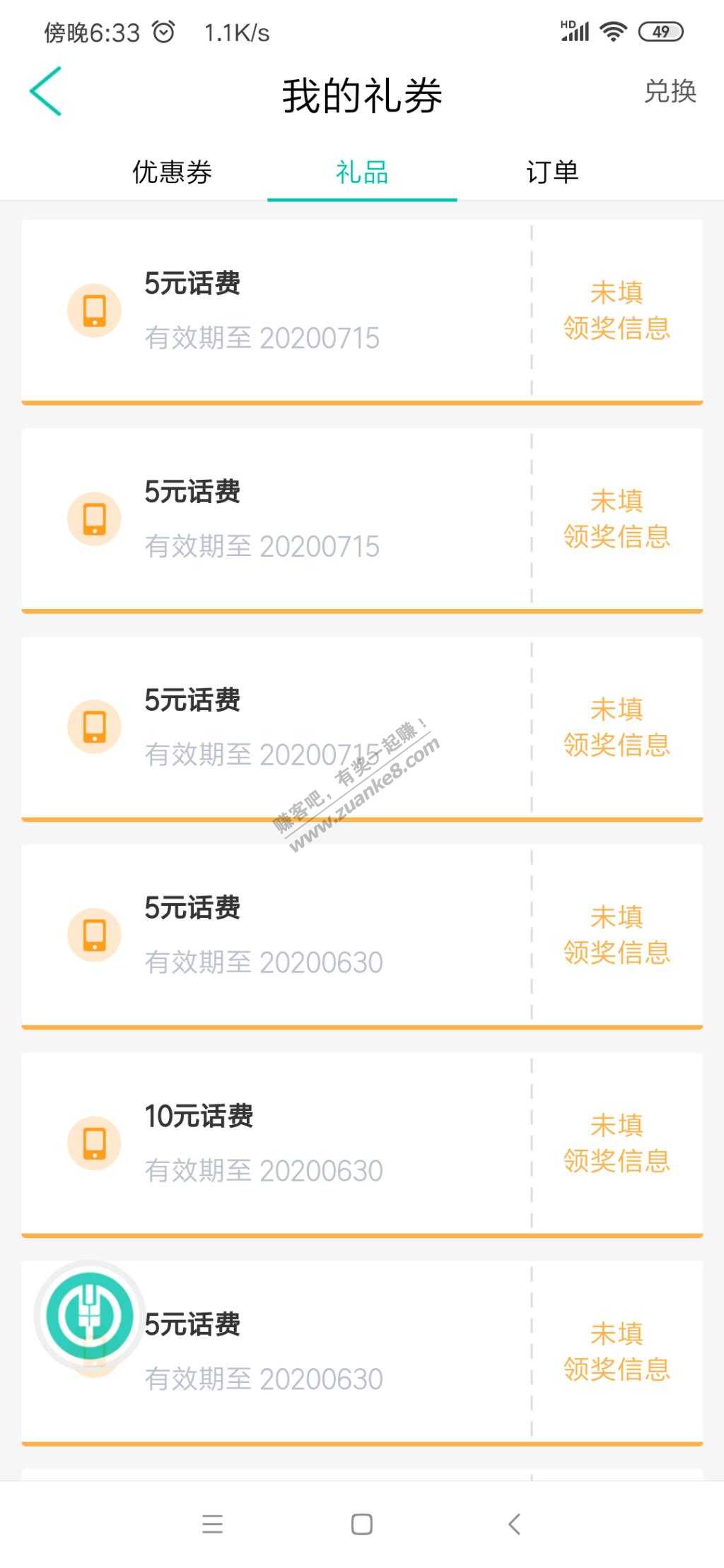Switch to the 优惠券 tab
Screen dimensions: 724x1568
pyautogui.click(x=172, y=172)
